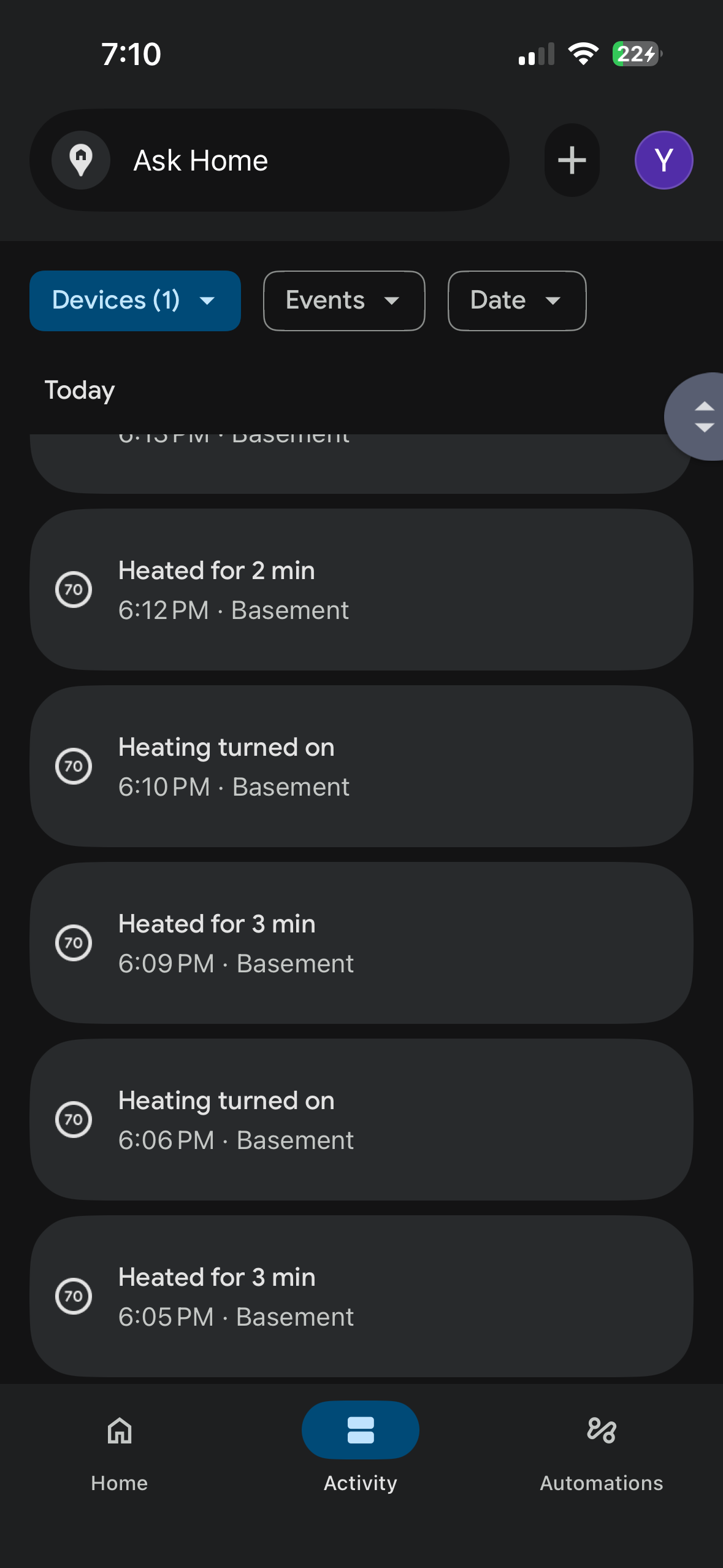The image size is (723, 1568).
Task: Select the 6:06 PM Heating turned on event
Action: point(361,1120)
